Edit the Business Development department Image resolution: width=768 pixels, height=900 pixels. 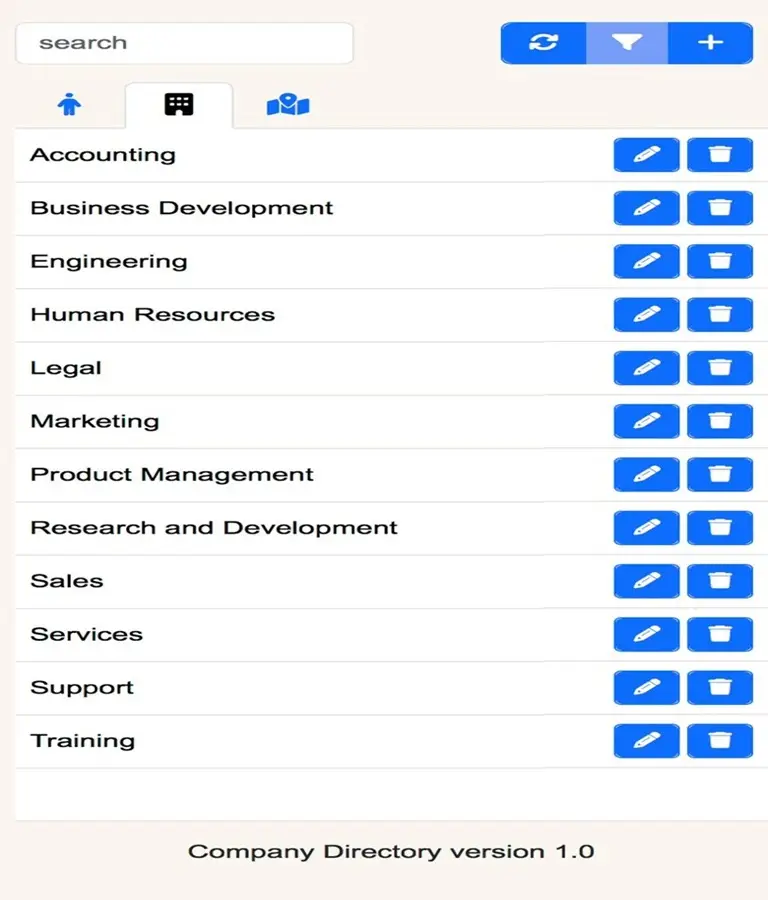[x=646, y=208]
